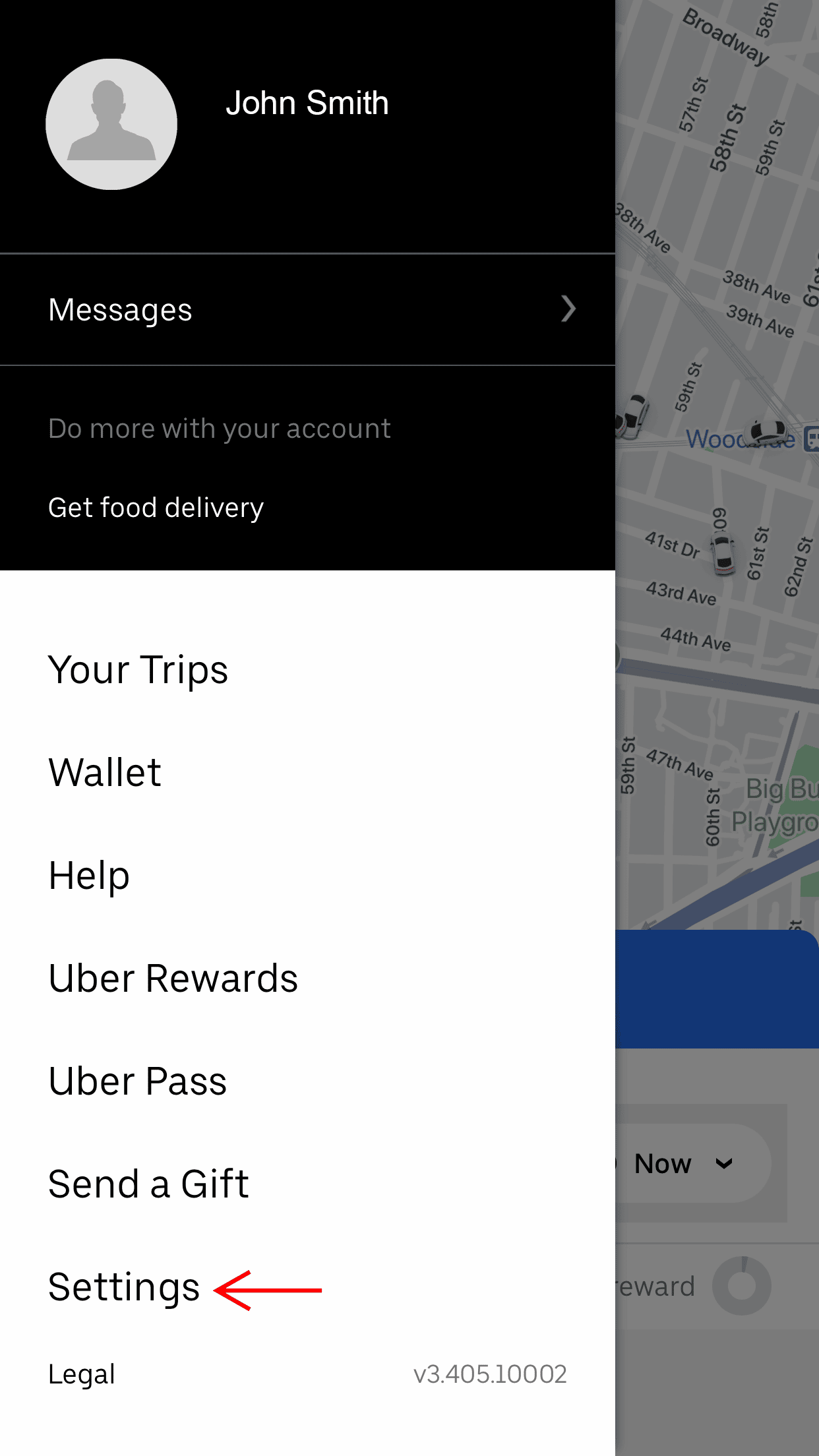Select Get food delivery
Screen dimensions: 819x1456
pyautogui.click(x=156, y=508)
